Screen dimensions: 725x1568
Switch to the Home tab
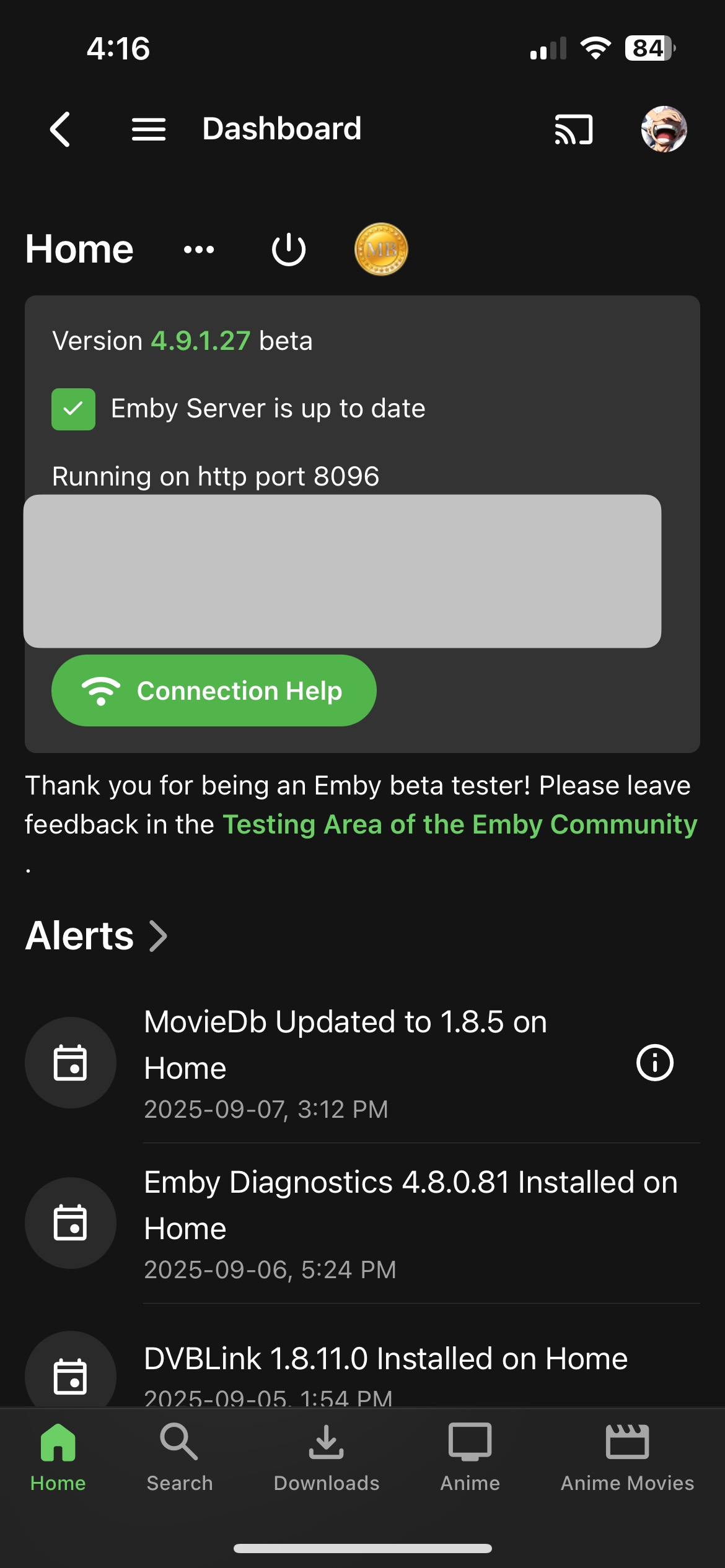(x=58, y=1457)
